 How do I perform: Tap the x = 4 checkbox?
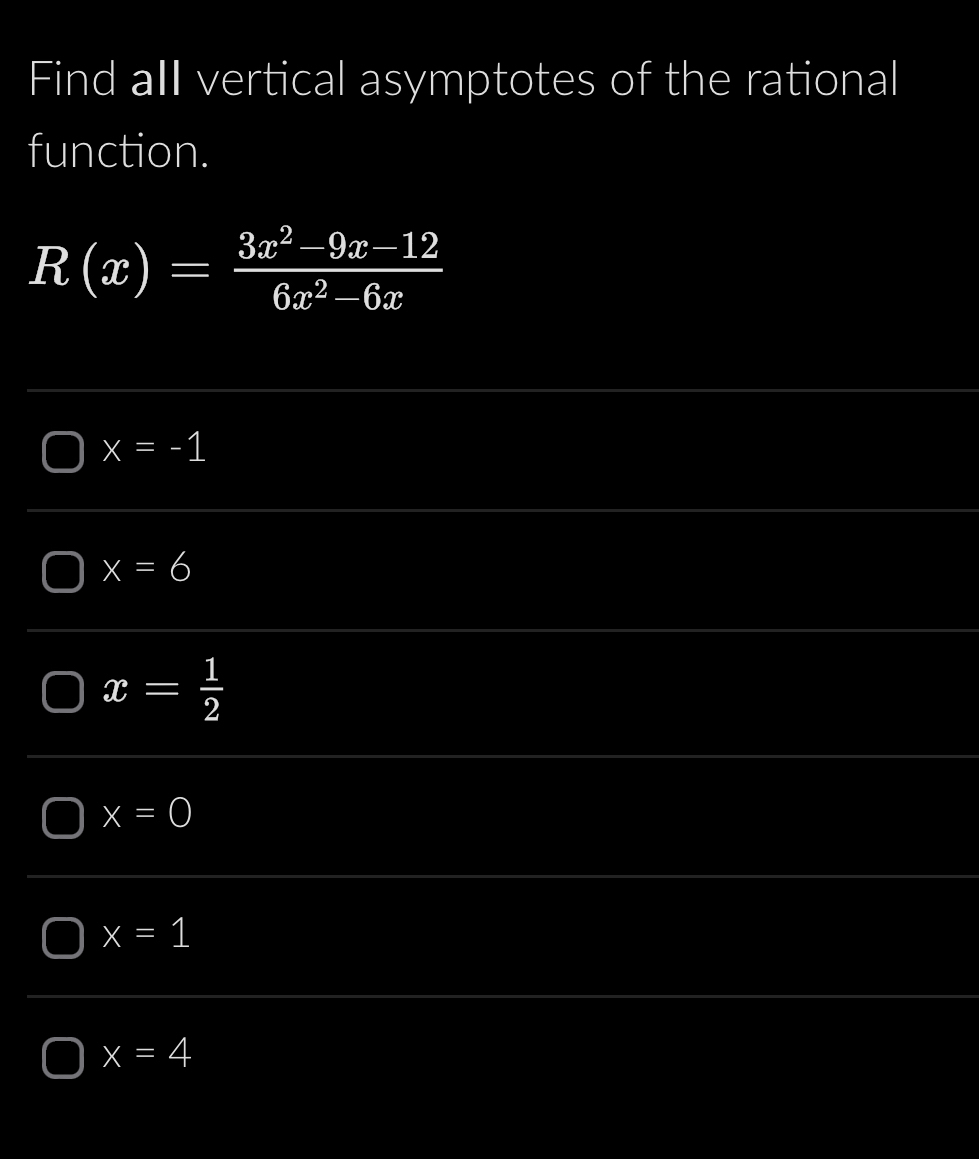(63, 1057)
